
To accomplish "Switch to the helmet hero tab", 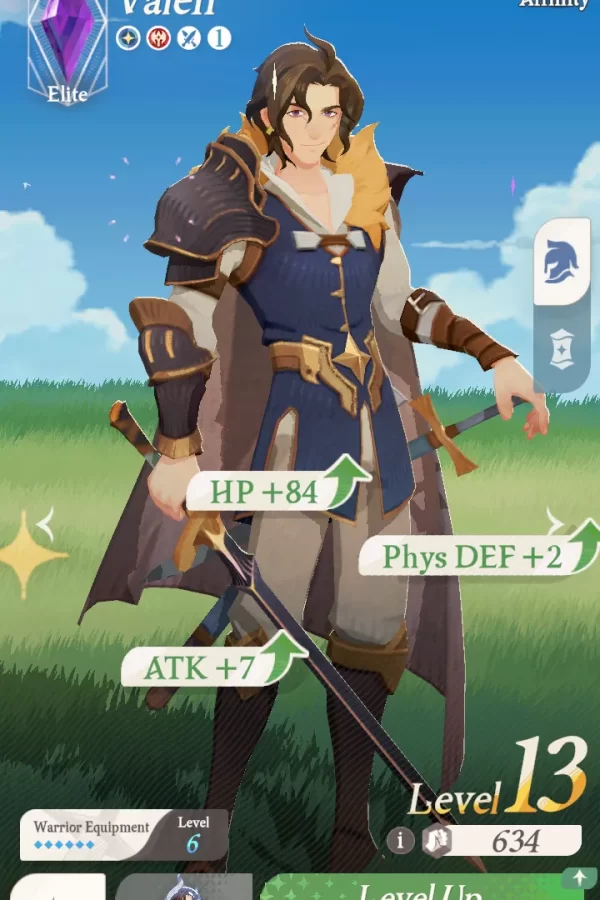I will [561, 262].
